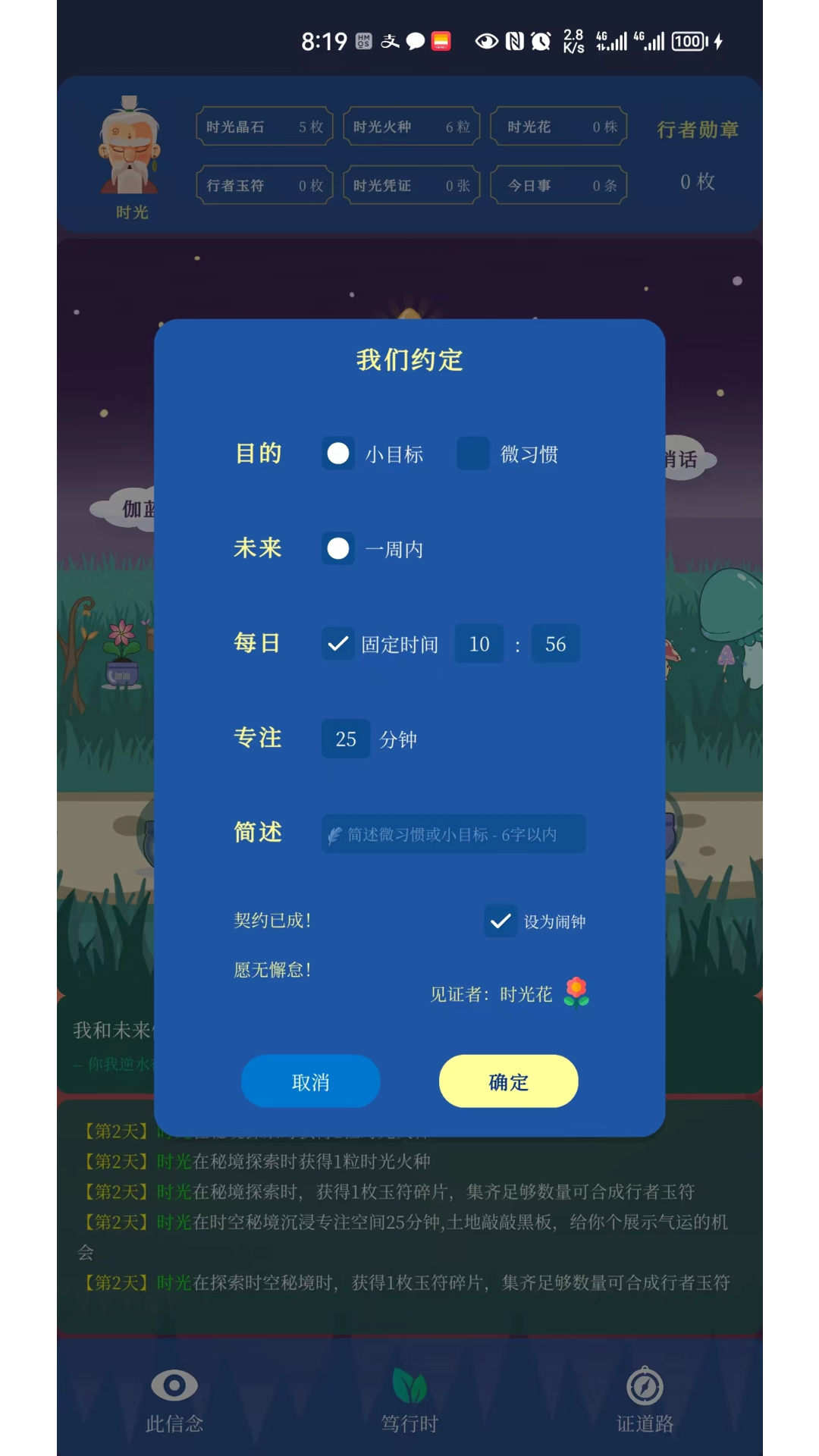Check the 微习惯 checkbox

473,453
